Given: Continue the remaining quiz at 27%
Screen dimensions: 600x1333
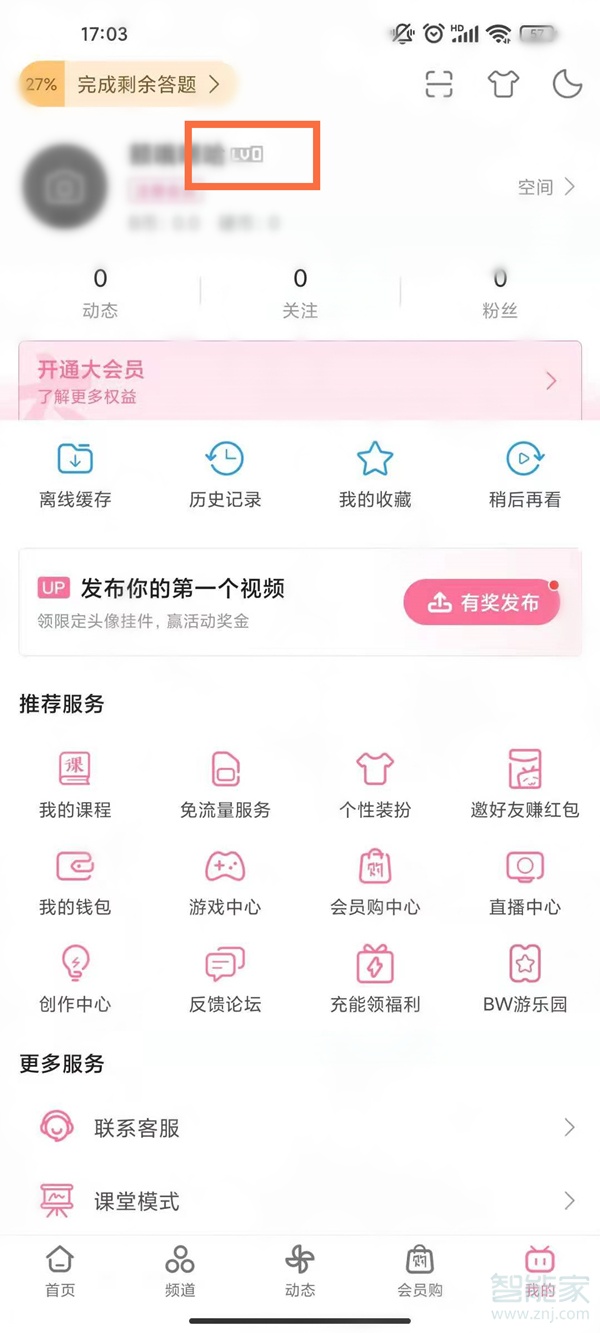Looking at the screenshot, I should [128, 85].
